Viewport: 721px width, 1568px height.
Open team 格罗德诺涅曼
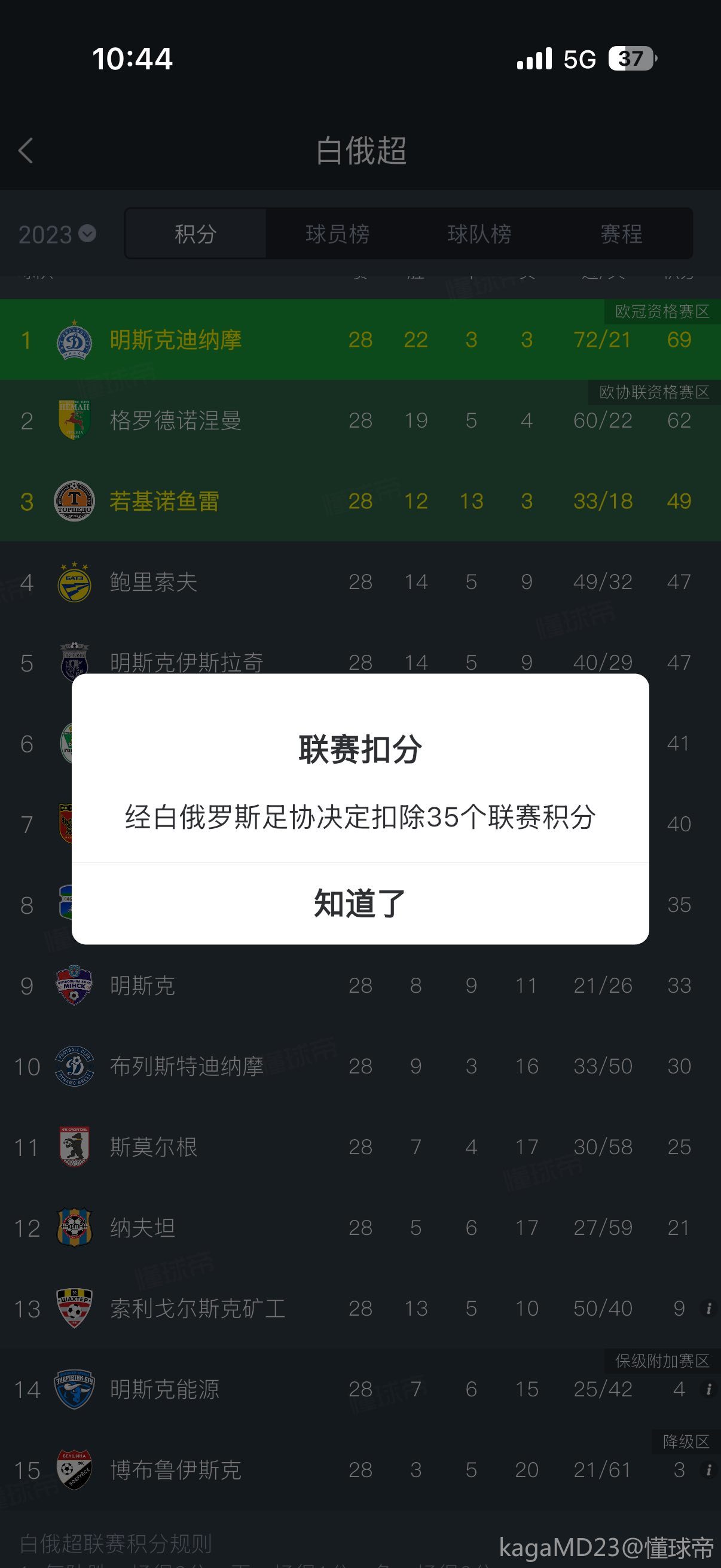(176, 420)
